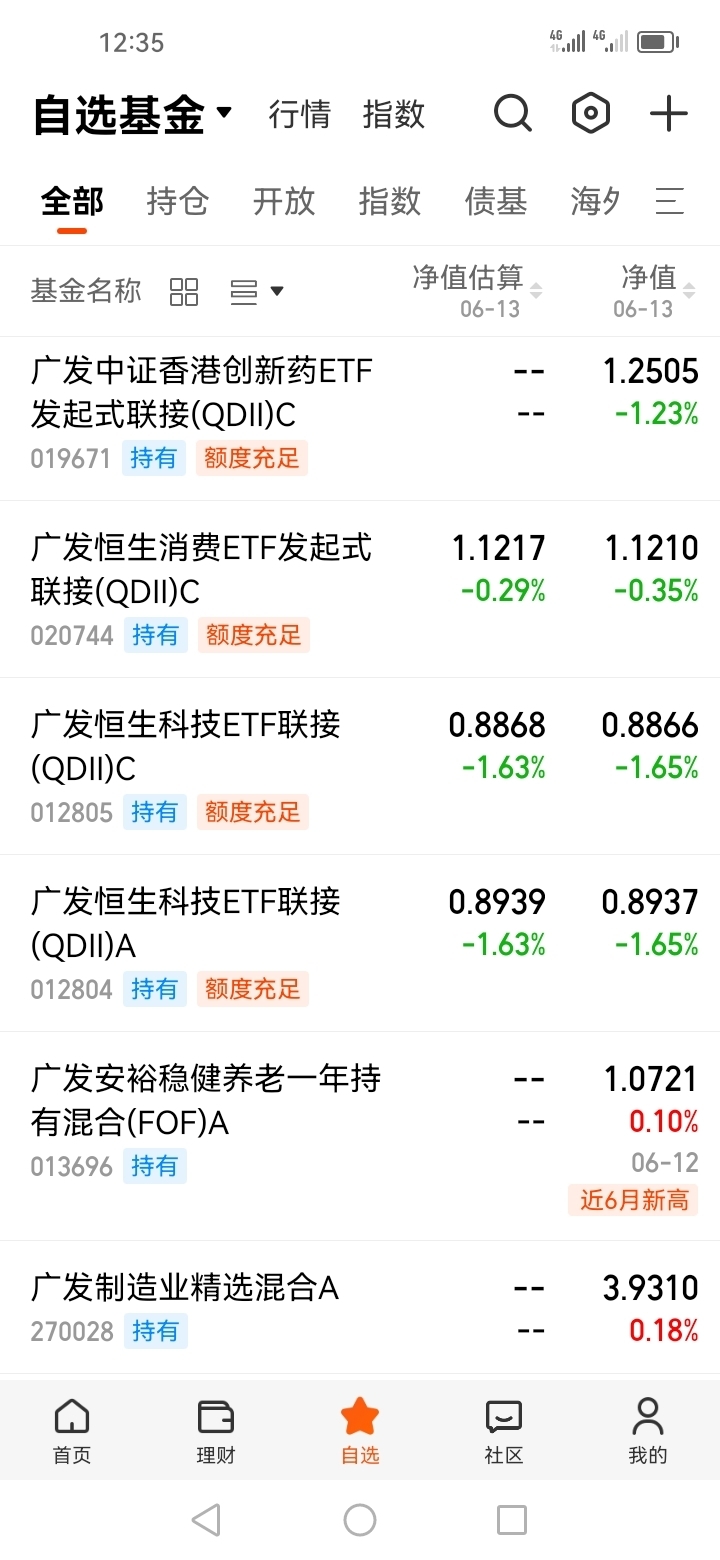Expand the list display style dropdown
720x1560 pixels.
coord(257,292)
